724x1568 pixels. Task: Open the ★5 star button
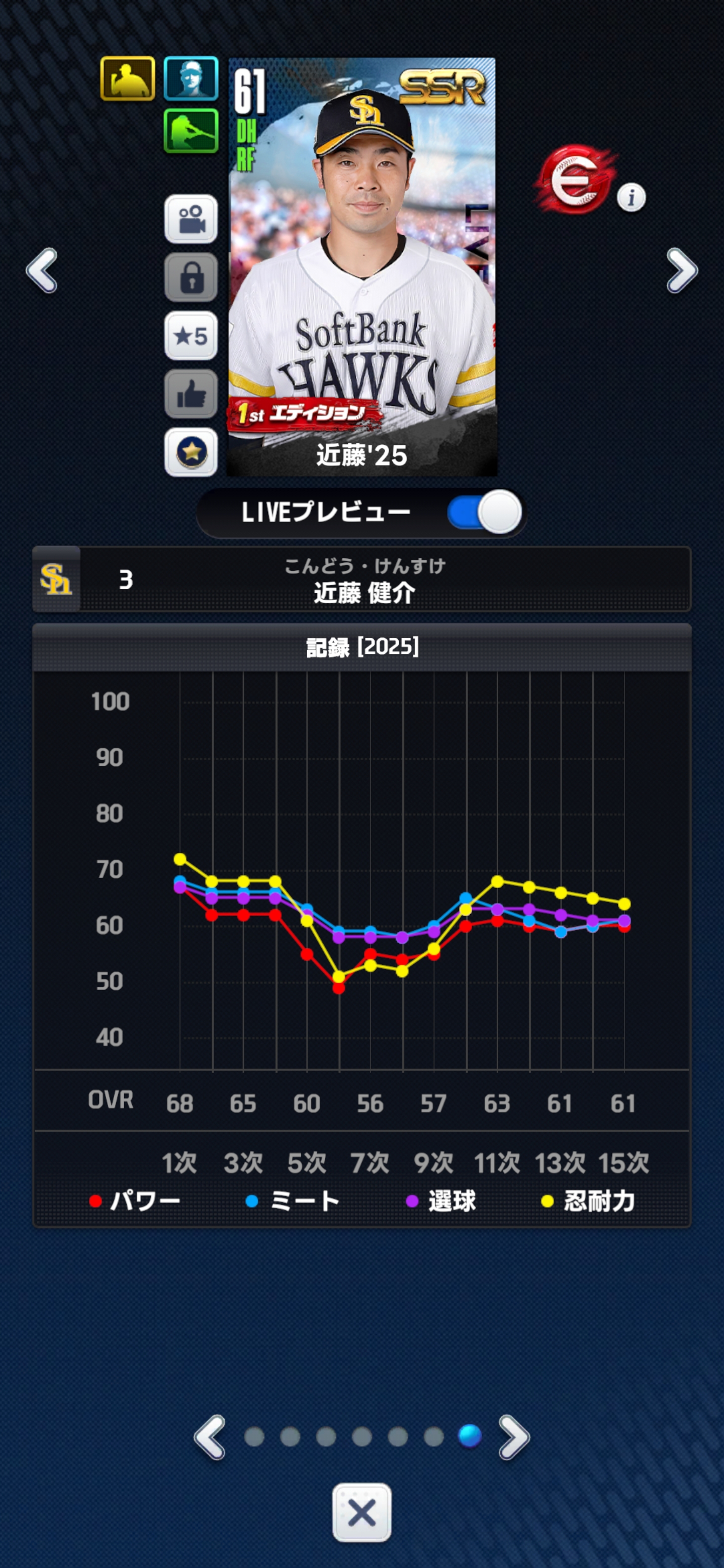pyautogui.click(x=191, y=336)
